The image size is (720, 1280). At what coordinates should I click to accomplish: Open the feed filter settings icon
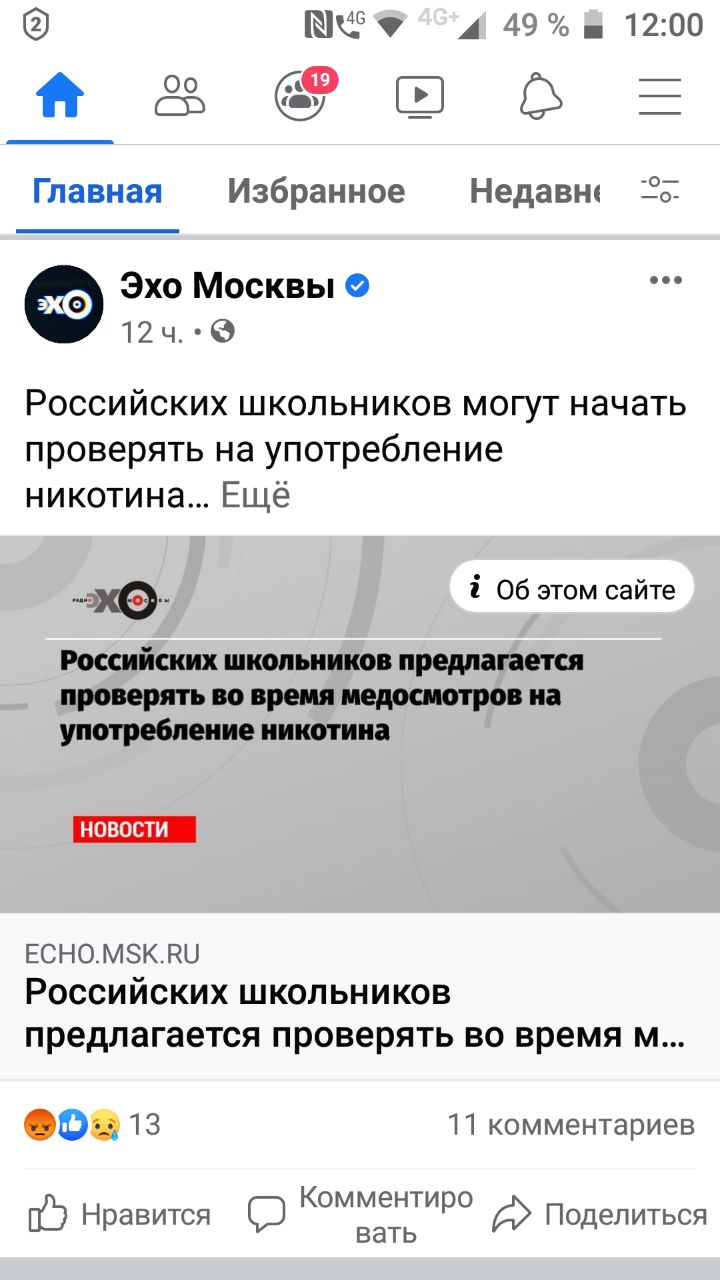(660, 189)
